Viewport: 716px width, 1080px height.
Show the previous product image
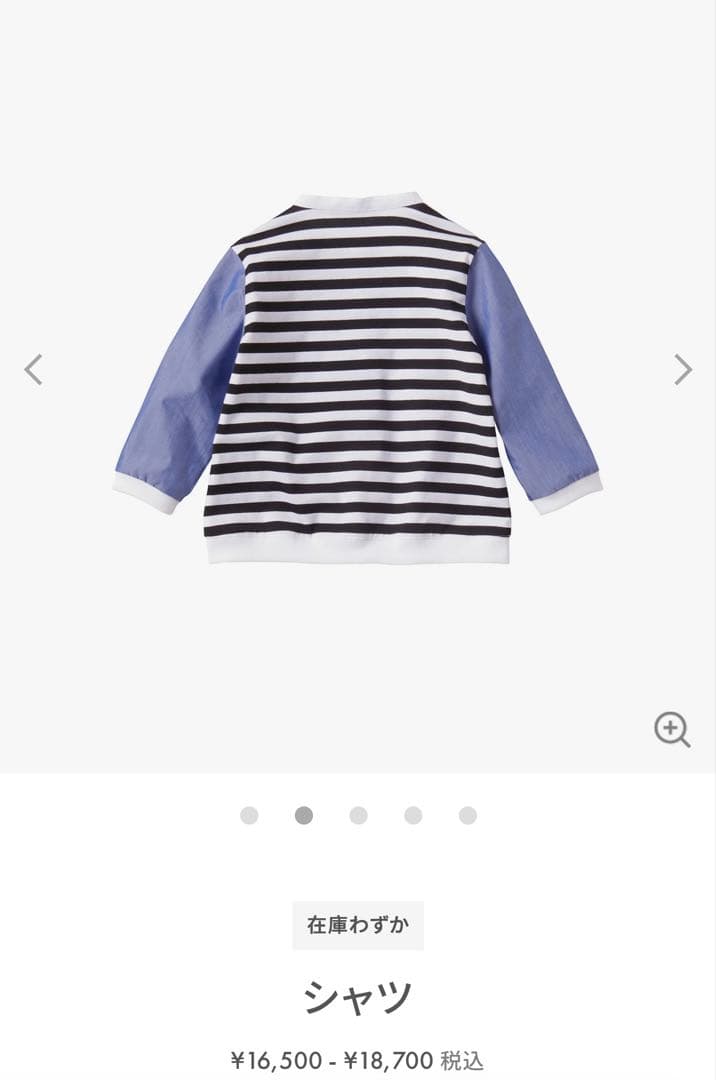click(34, 370)
